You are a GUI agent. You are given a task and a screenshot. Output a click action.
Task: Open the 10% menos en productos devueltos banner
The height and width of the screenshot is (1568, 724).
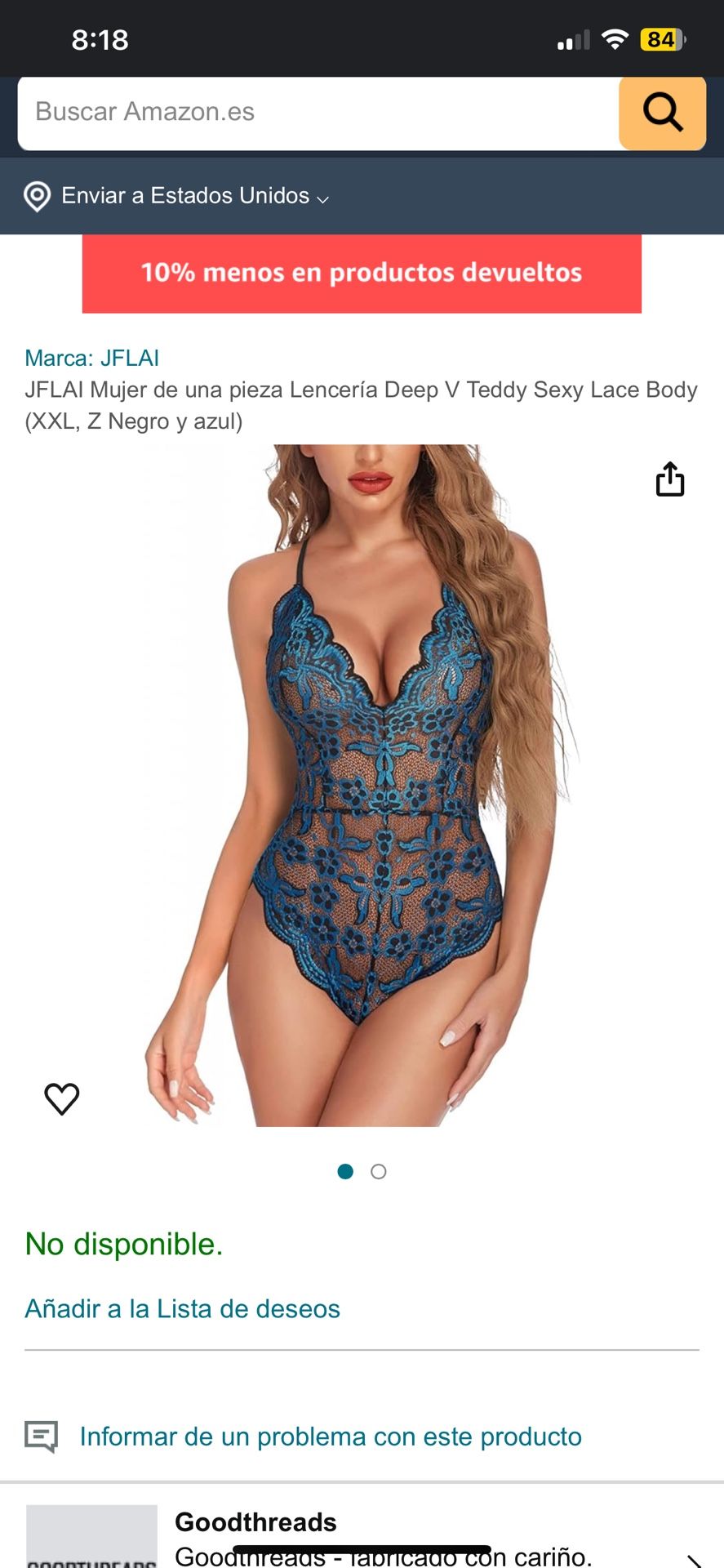click(x=361, y=274)
